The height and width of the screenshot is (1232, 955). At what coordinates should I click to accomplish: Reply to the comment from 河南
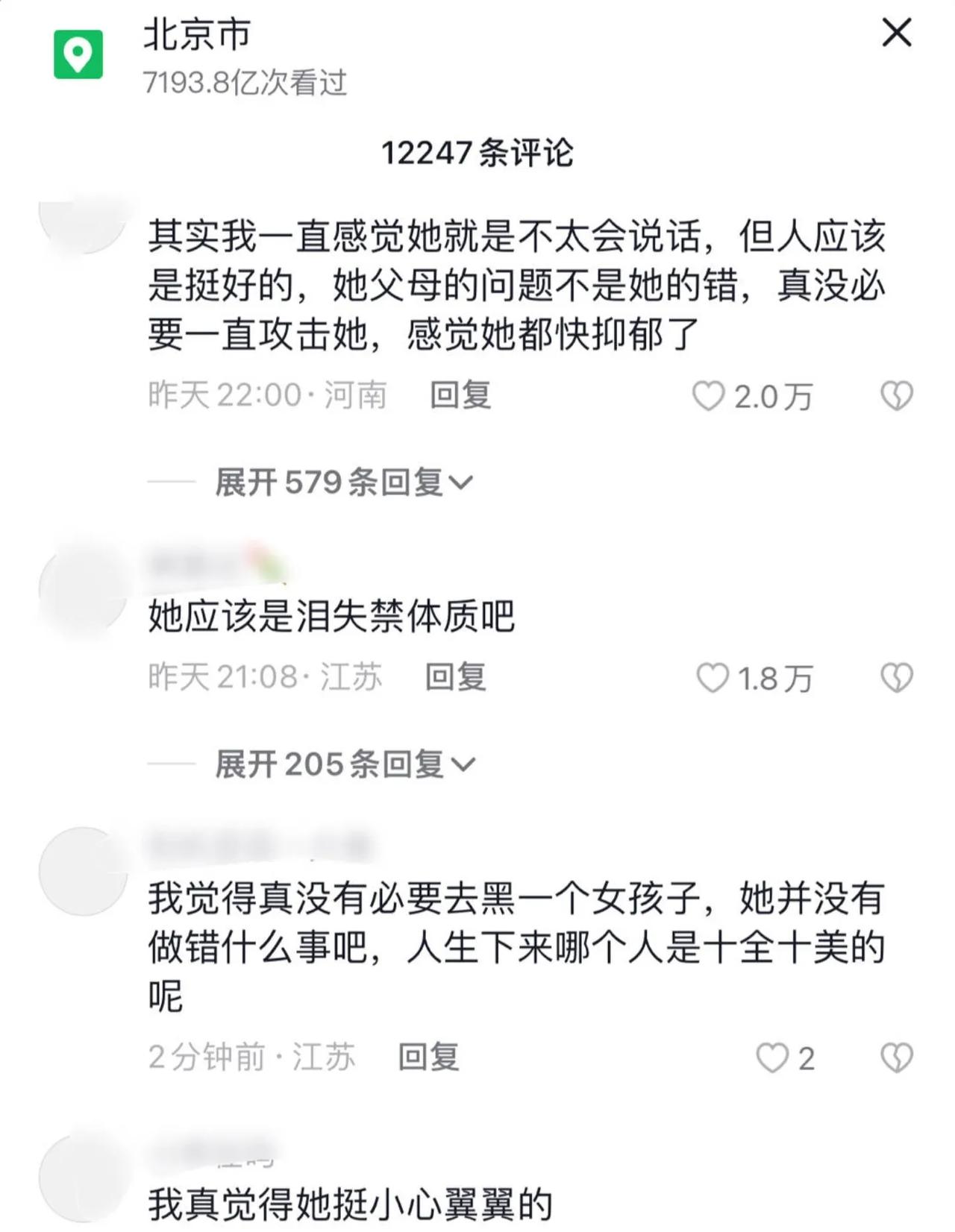coord(460,395)
